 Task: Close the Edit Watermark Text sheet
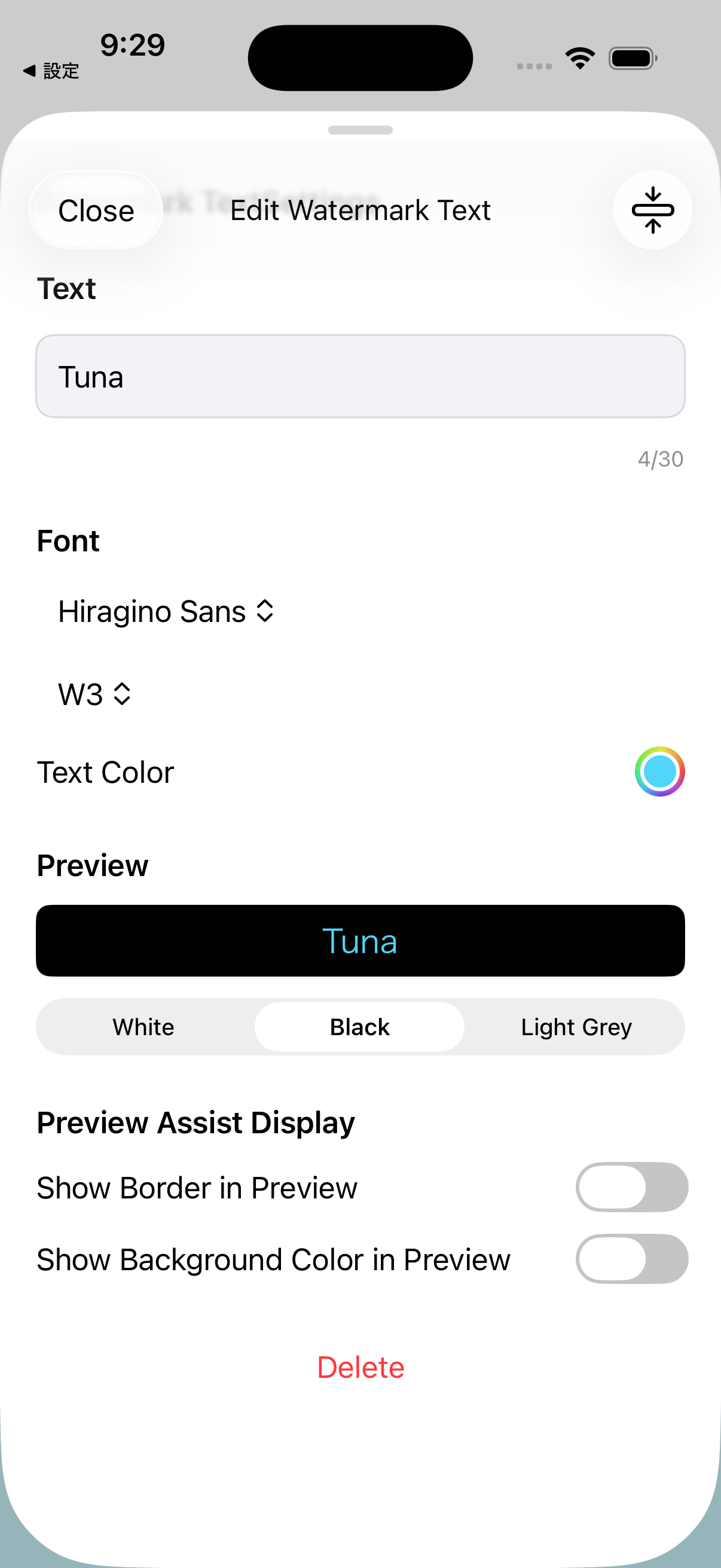(x=96, y=211)
